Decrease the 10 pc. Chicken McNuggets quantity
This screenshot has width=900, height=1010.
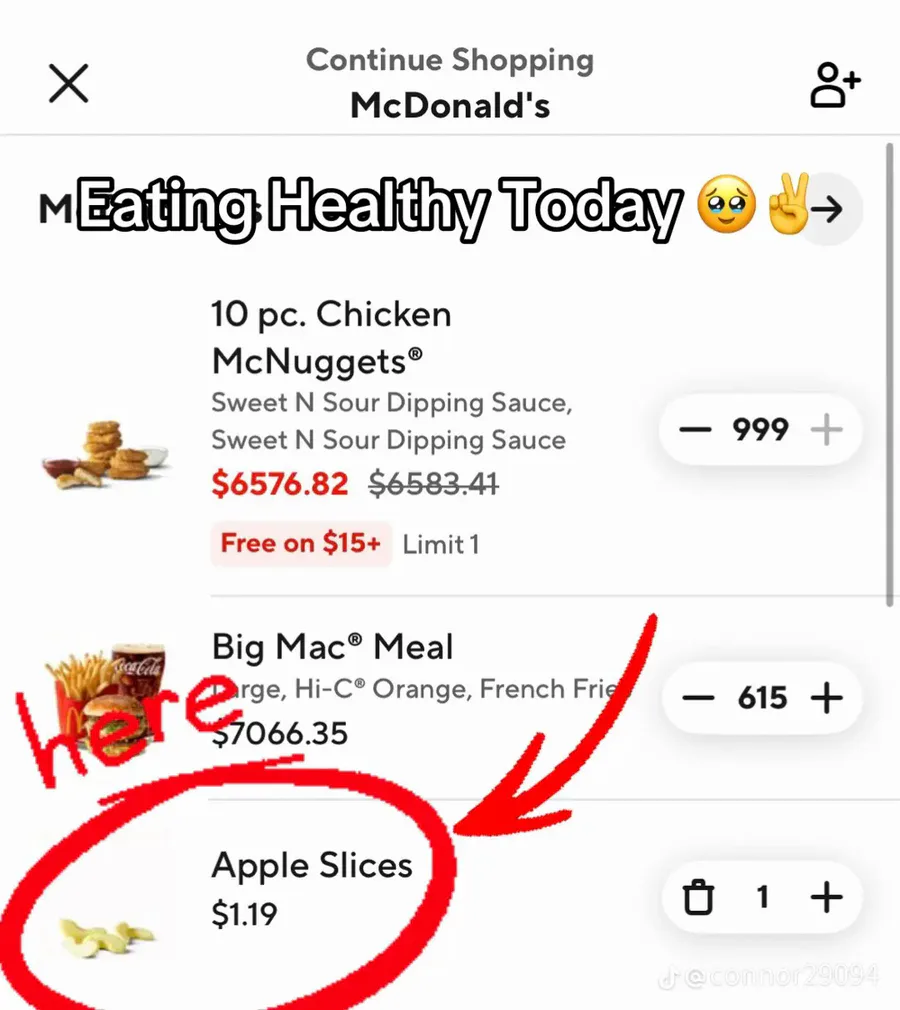point(694,430)
